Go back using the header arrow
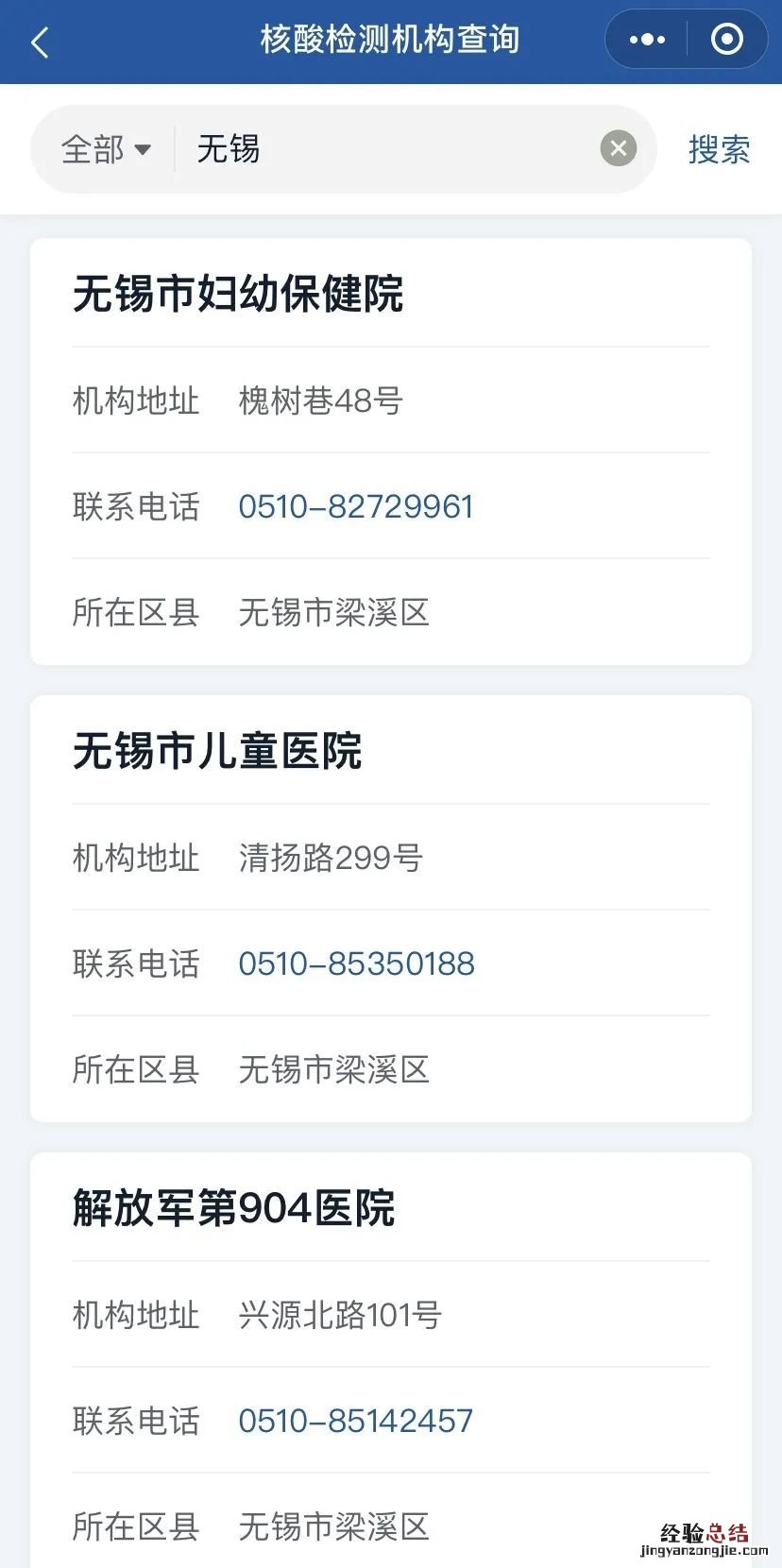 click(x=40, y=42)
